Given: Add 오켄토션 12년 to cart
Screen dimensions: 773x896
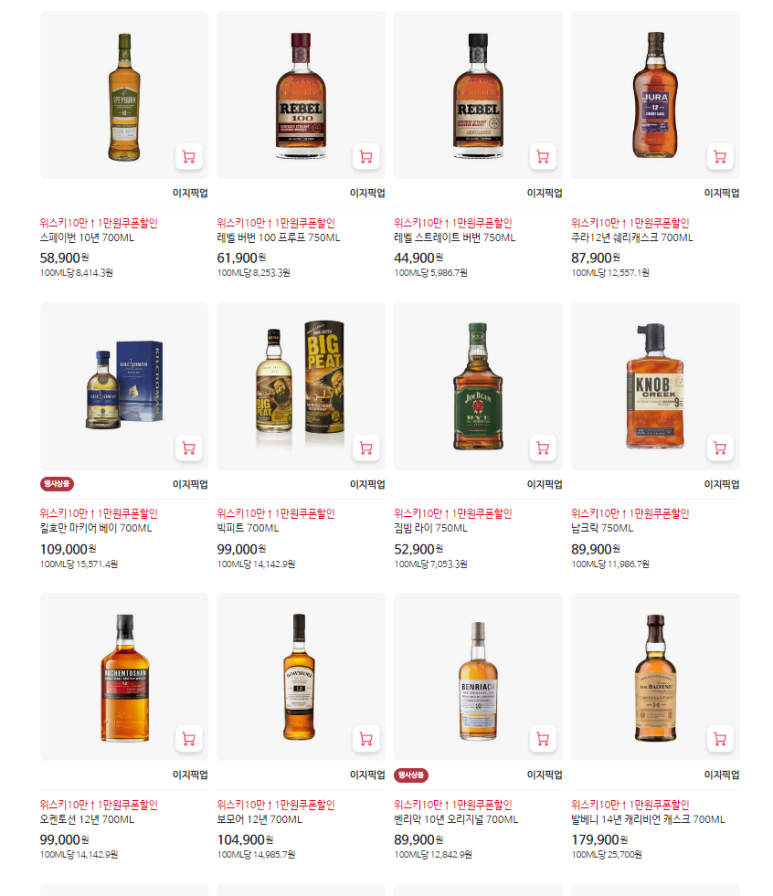Looking at the screenshot, I should click(189, 739).
